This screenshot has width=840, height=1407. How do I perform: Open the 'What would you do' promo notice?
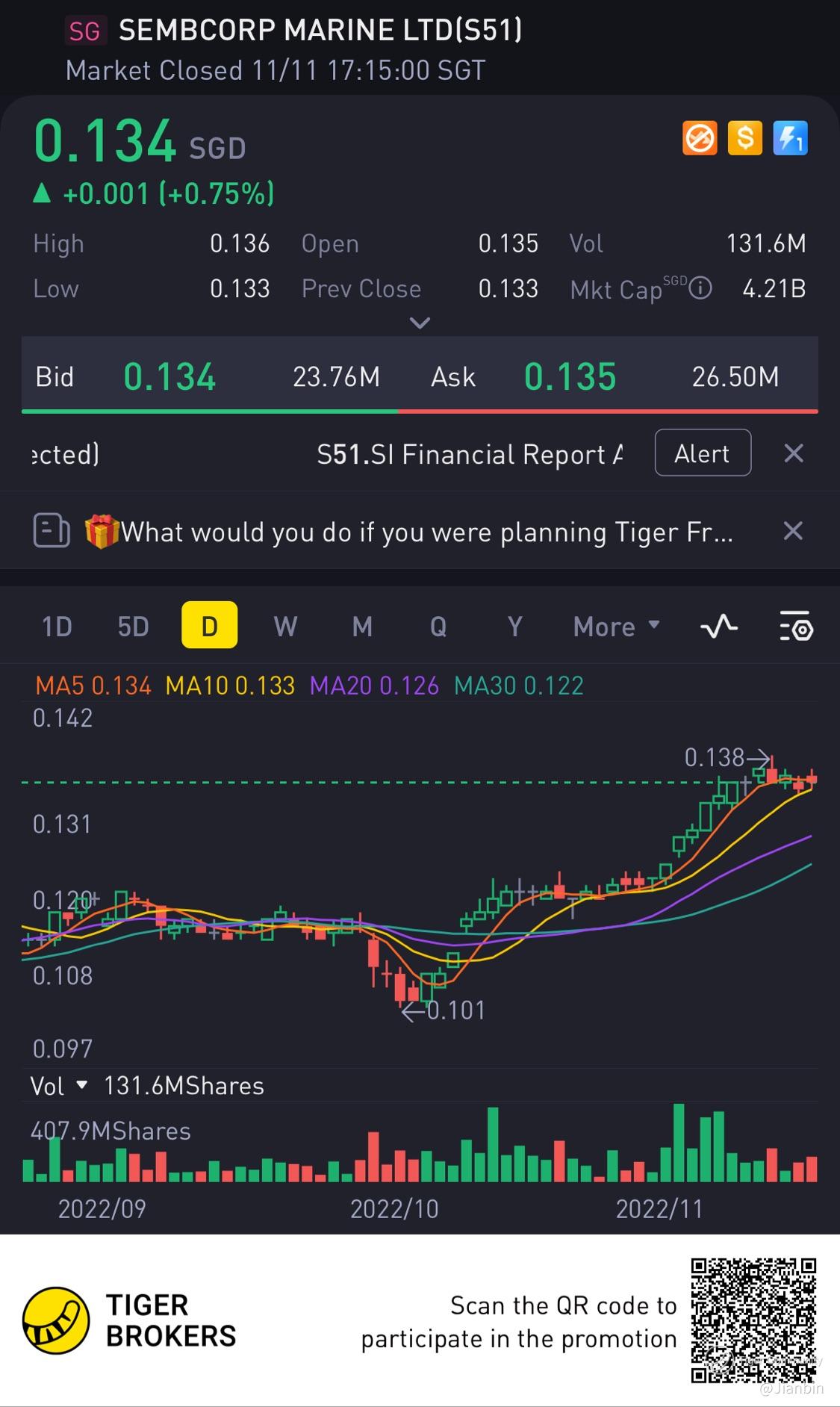[x=426, y=532]
